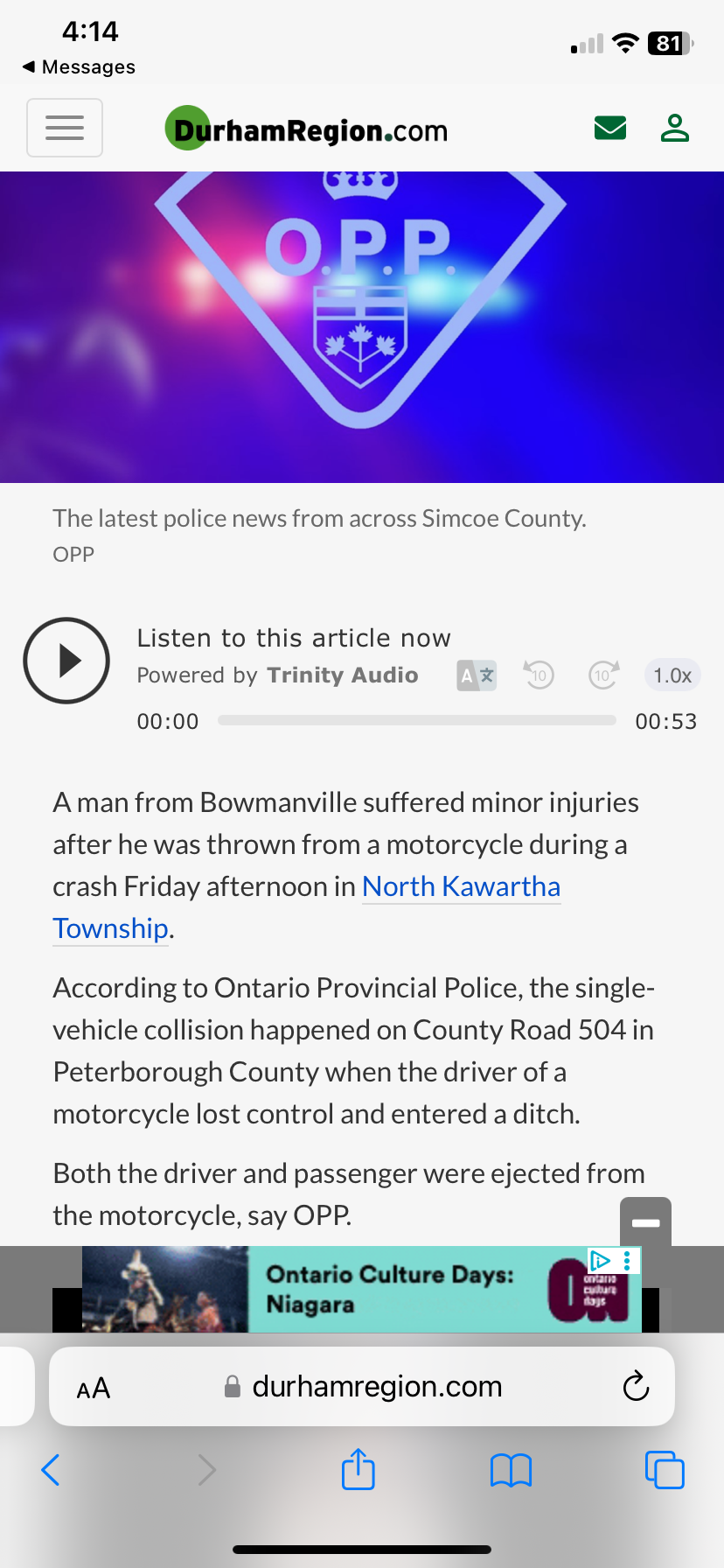Open Safari bookmarks
This screenshot has width=724, height=1568.
[x=512, y=1470]
